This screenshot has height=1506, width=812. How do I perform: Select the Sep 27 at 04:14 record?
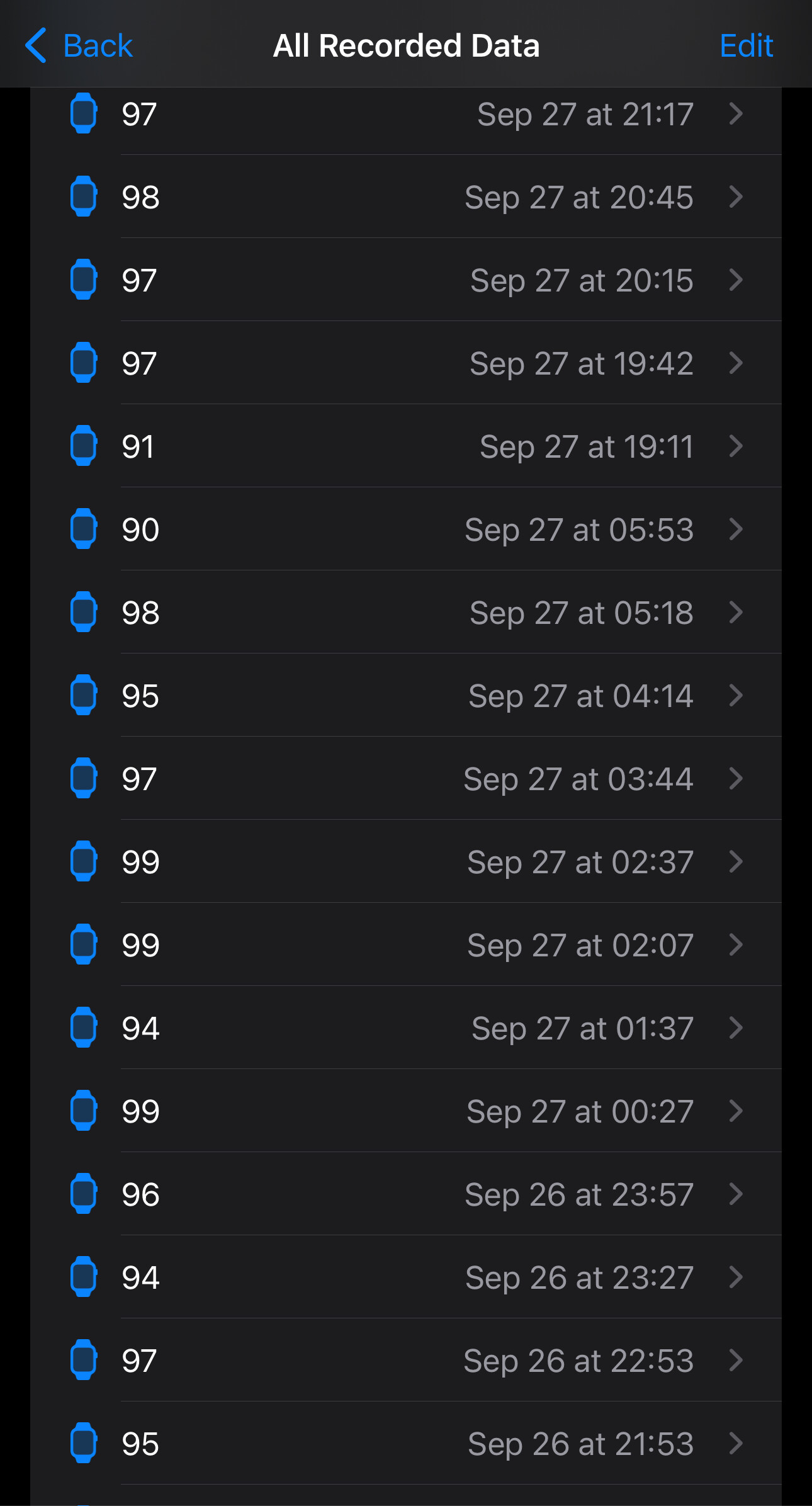tap(406, 696)
